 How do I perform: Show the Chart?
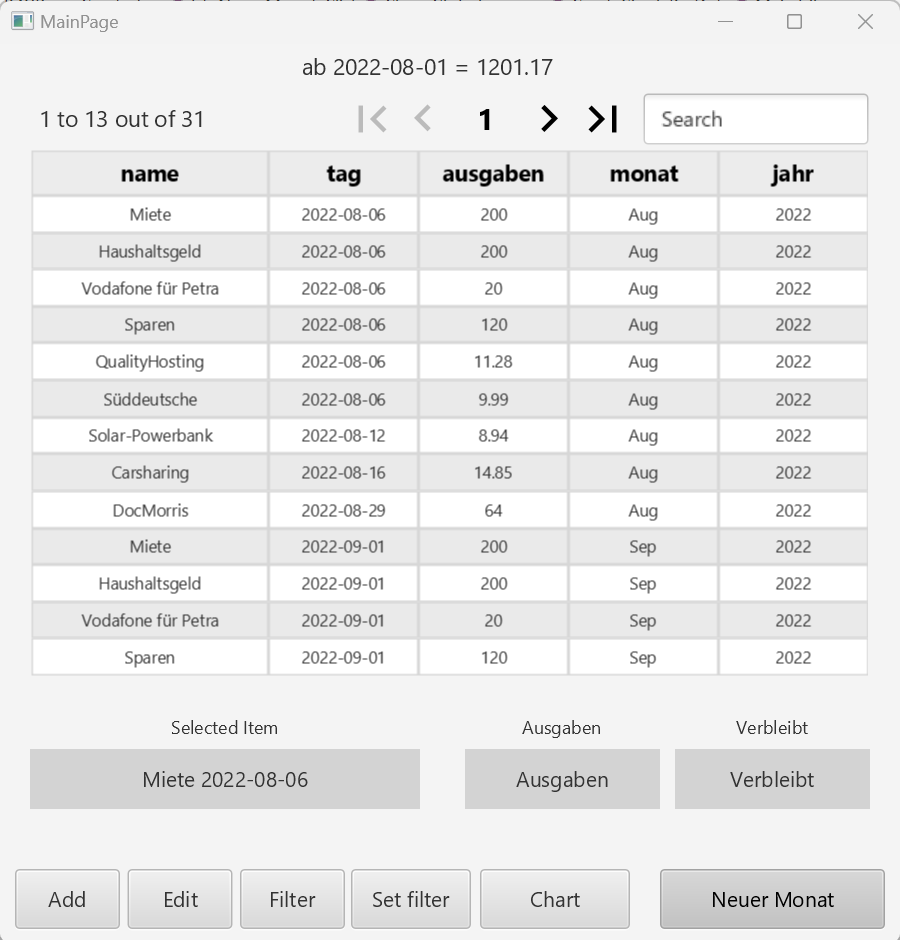555,899
